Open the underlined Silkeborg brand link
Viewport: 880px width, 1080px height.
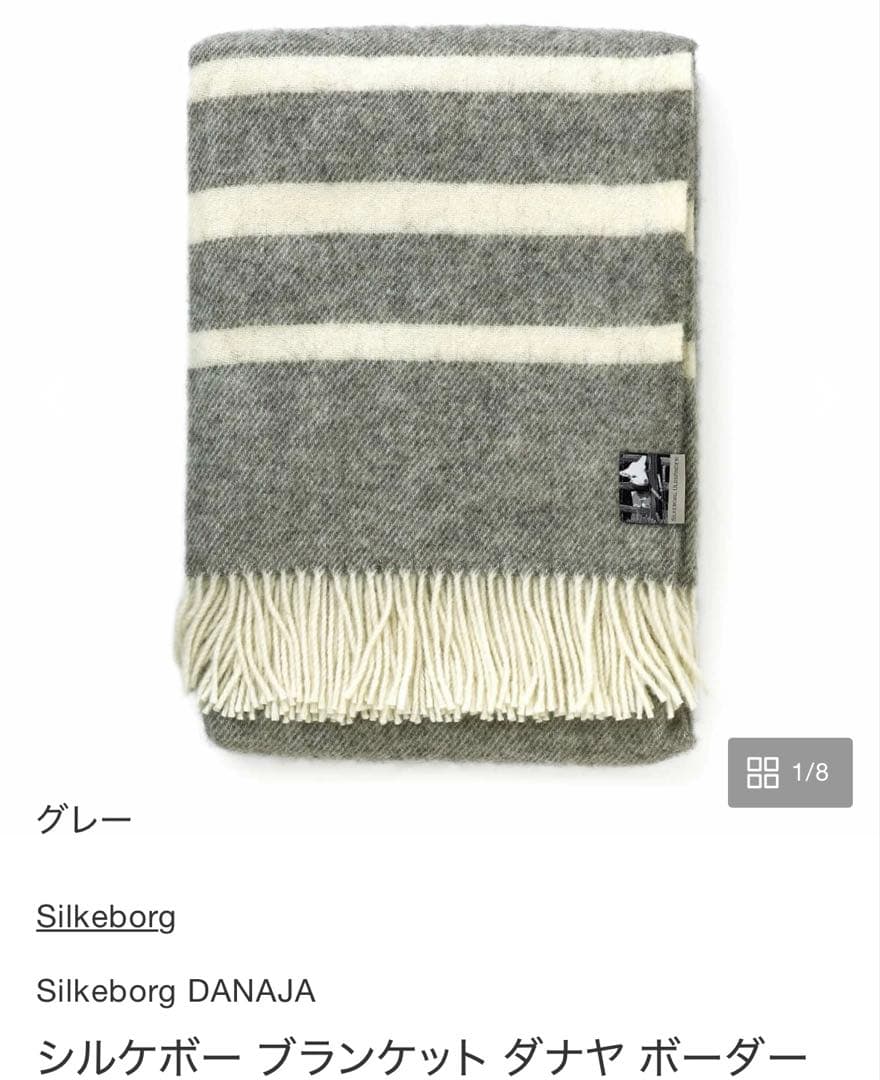pos(106,916)
